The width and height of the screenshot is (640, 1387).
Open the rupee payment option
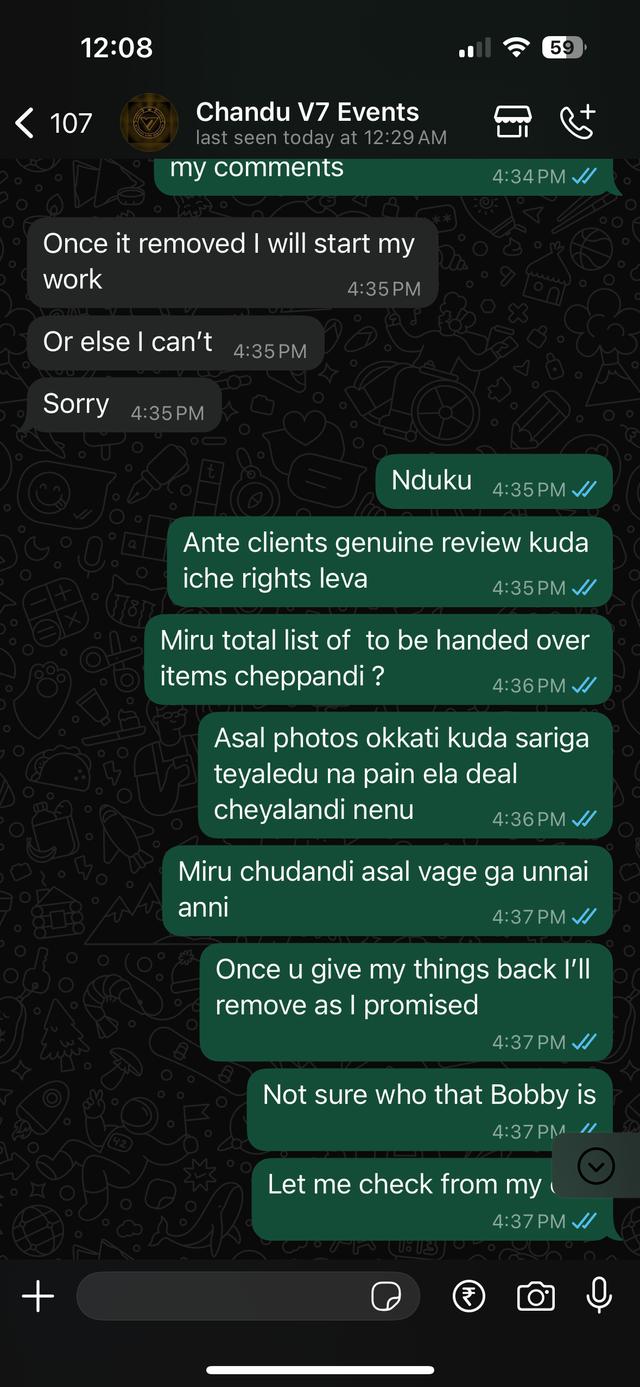pos(468,1297)
